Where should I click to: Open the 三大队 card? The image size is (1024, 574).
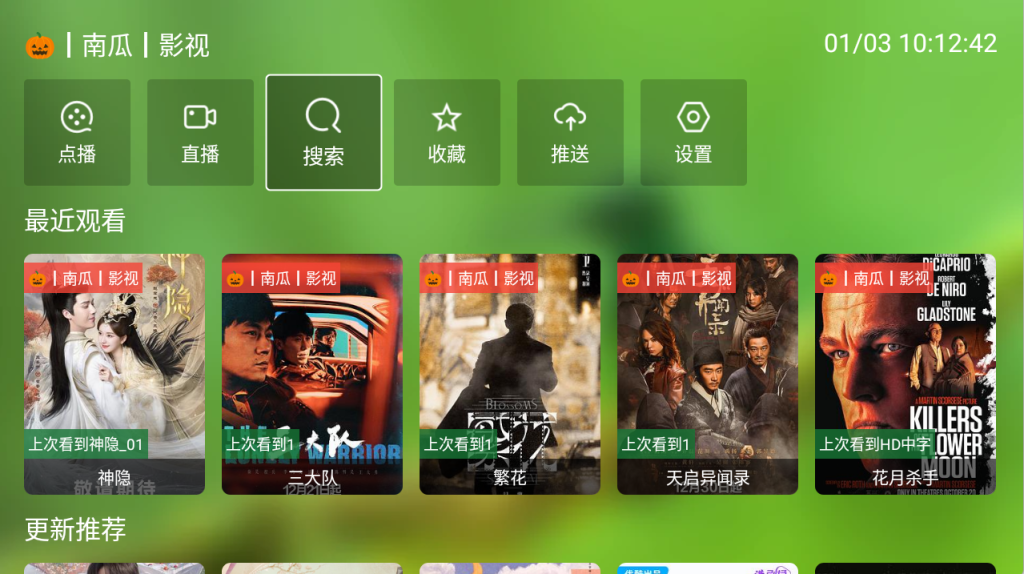point(311,374)
